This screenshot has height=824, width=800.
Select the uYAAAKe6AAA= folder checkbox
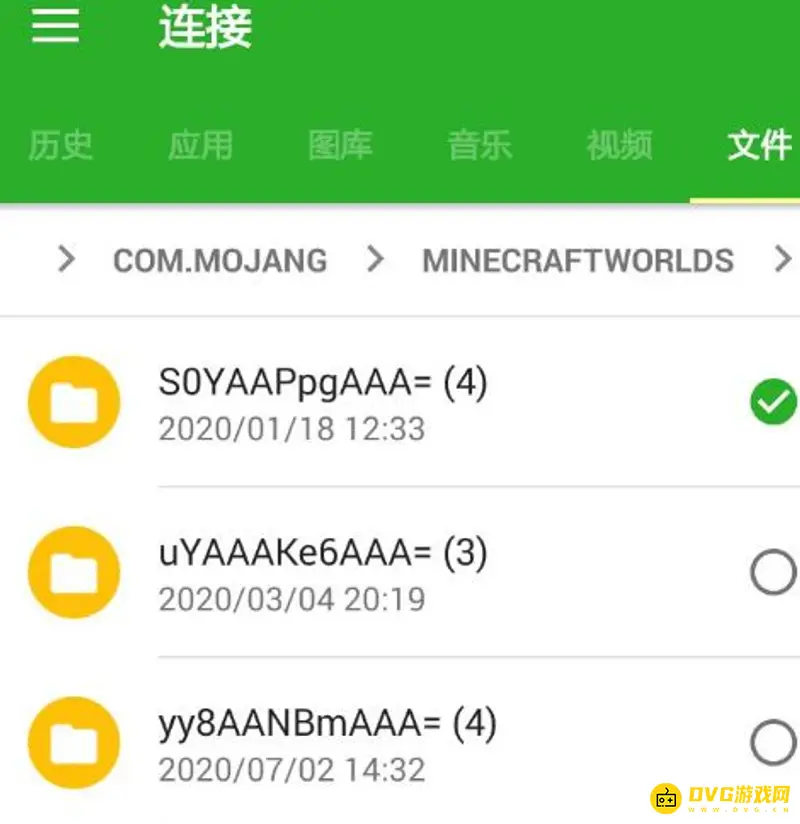[x=773, y=573]
